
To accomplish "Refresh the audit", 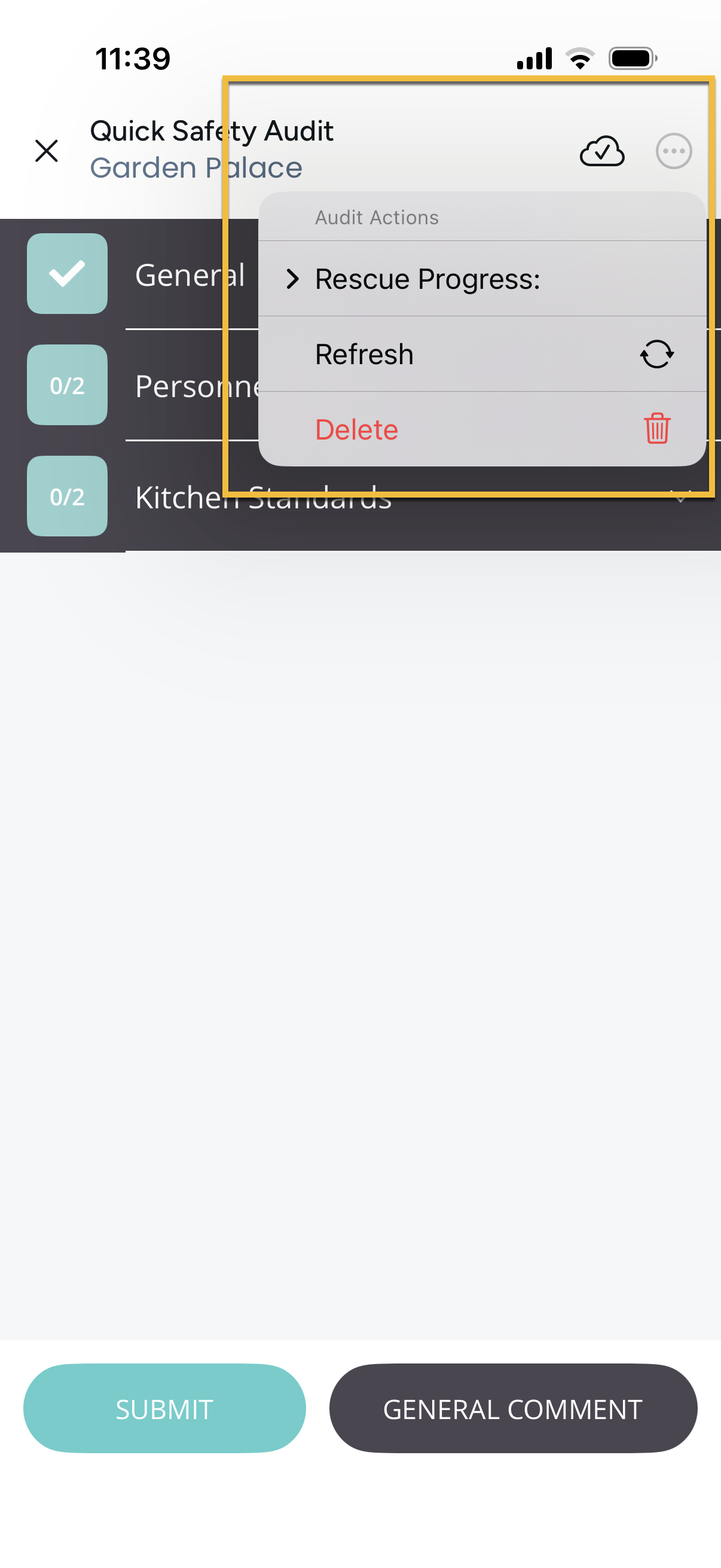I will [482, 354].
